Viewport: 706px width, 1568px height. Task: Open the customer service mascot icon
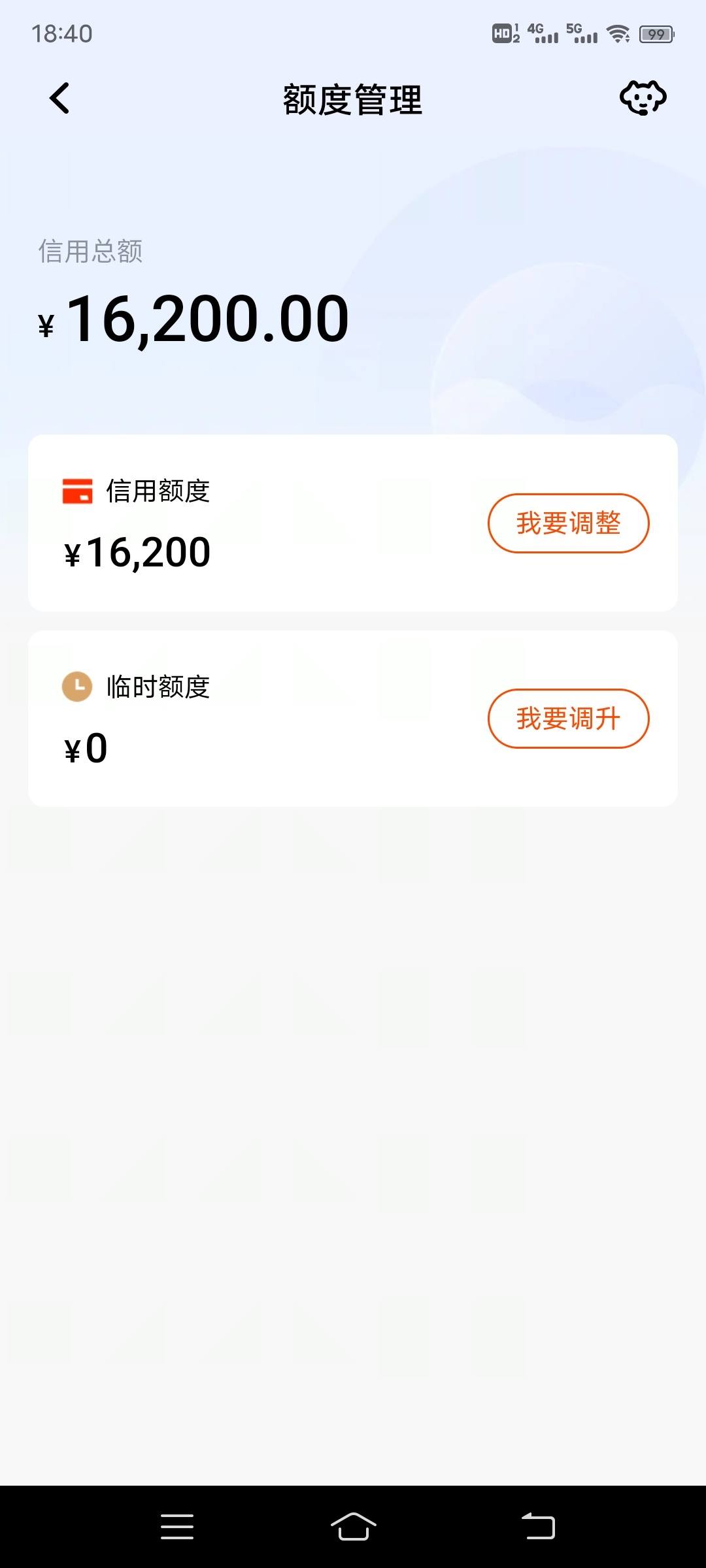tap(643, 99)
